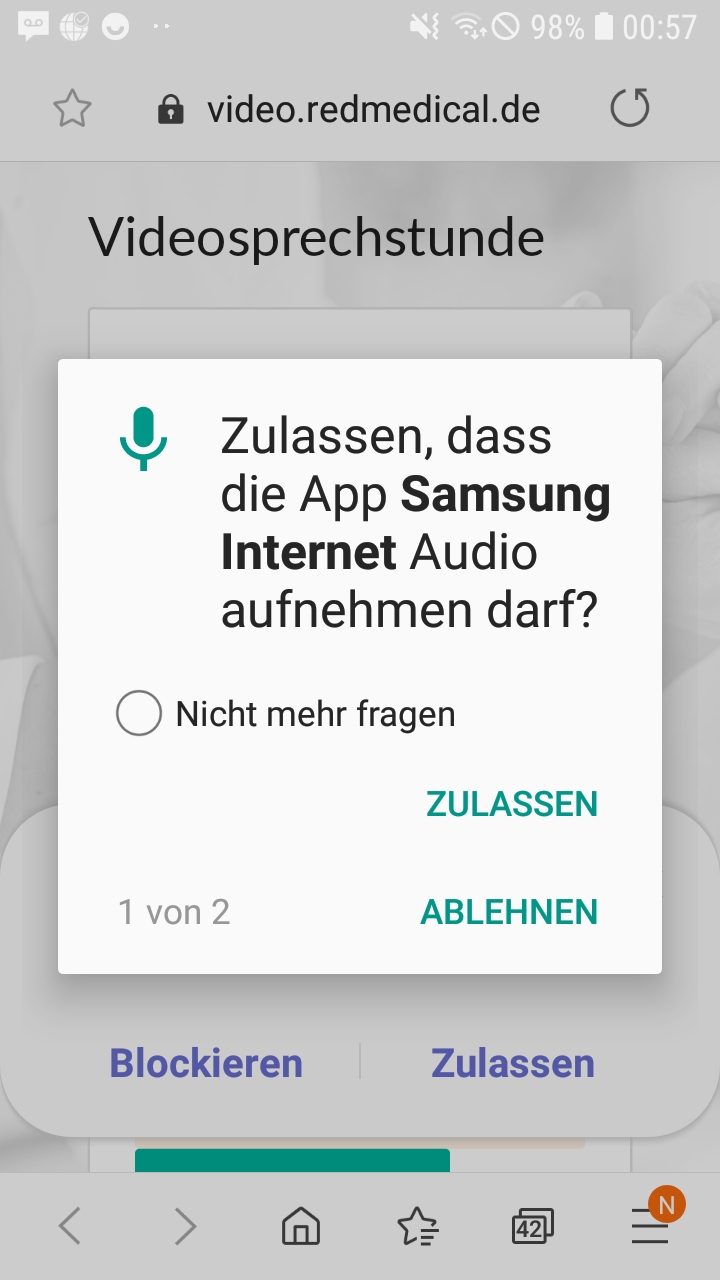Deny audio permission with ABLEHNEN

(509, 912)
